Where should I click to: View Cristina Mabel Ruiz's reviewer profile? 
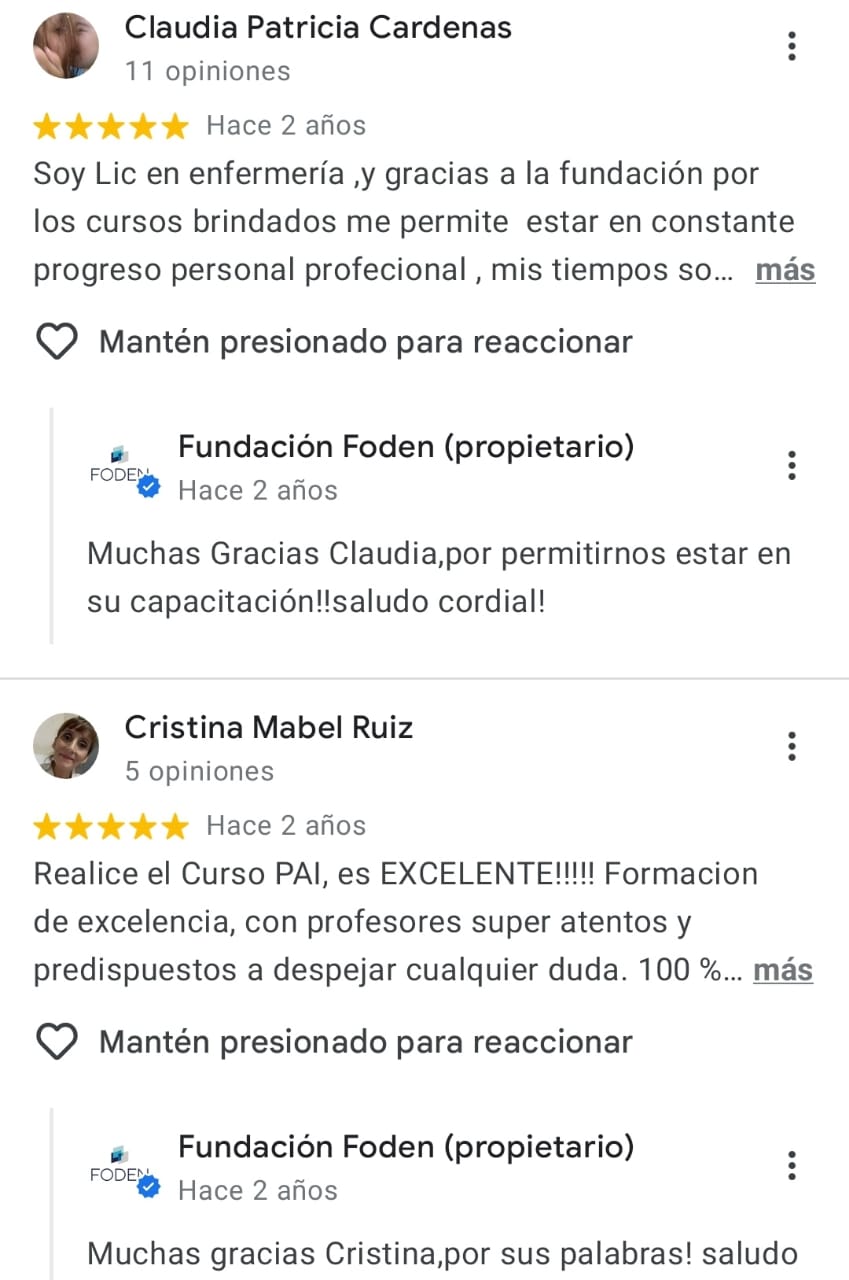click(66, 746)
